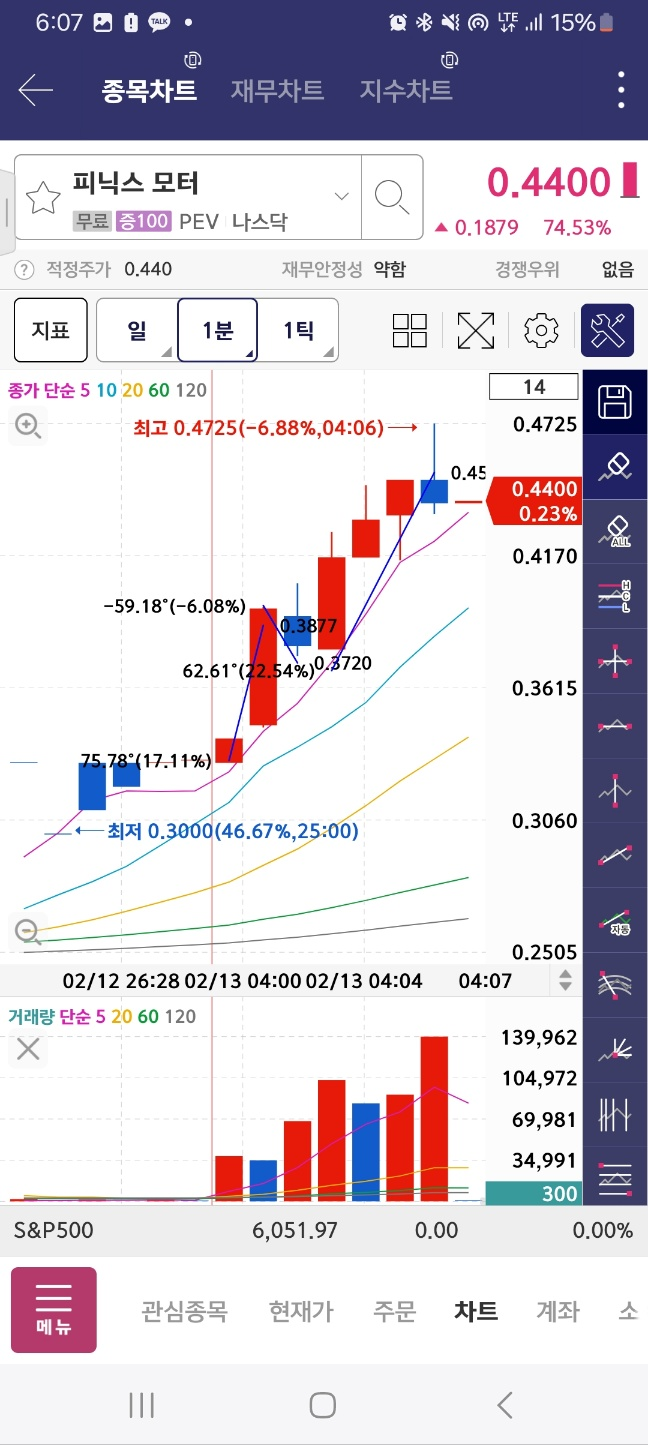Zoom in on the chart
Screen dimensions: 648x1445
click(28, 427)
